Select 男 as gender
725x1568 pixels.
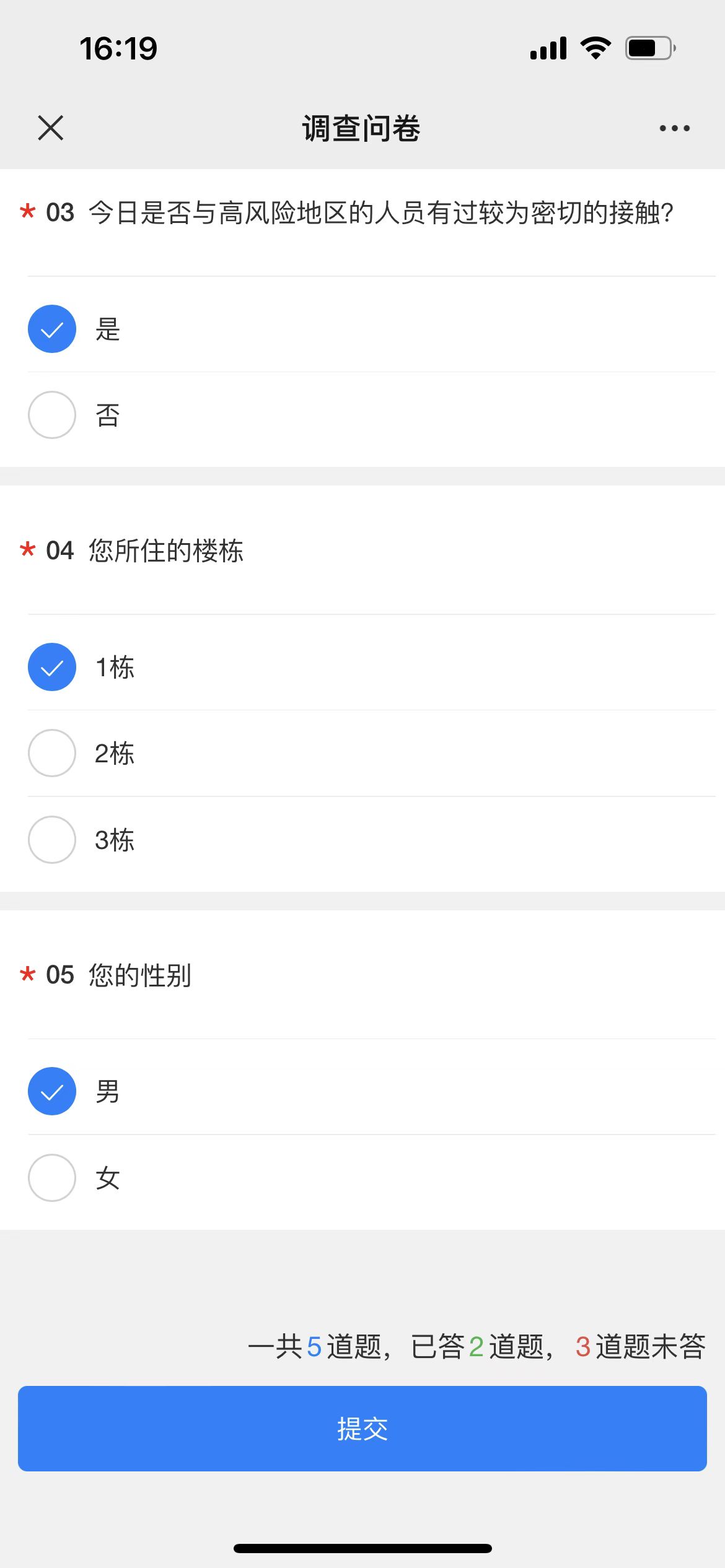point(52,1091)
